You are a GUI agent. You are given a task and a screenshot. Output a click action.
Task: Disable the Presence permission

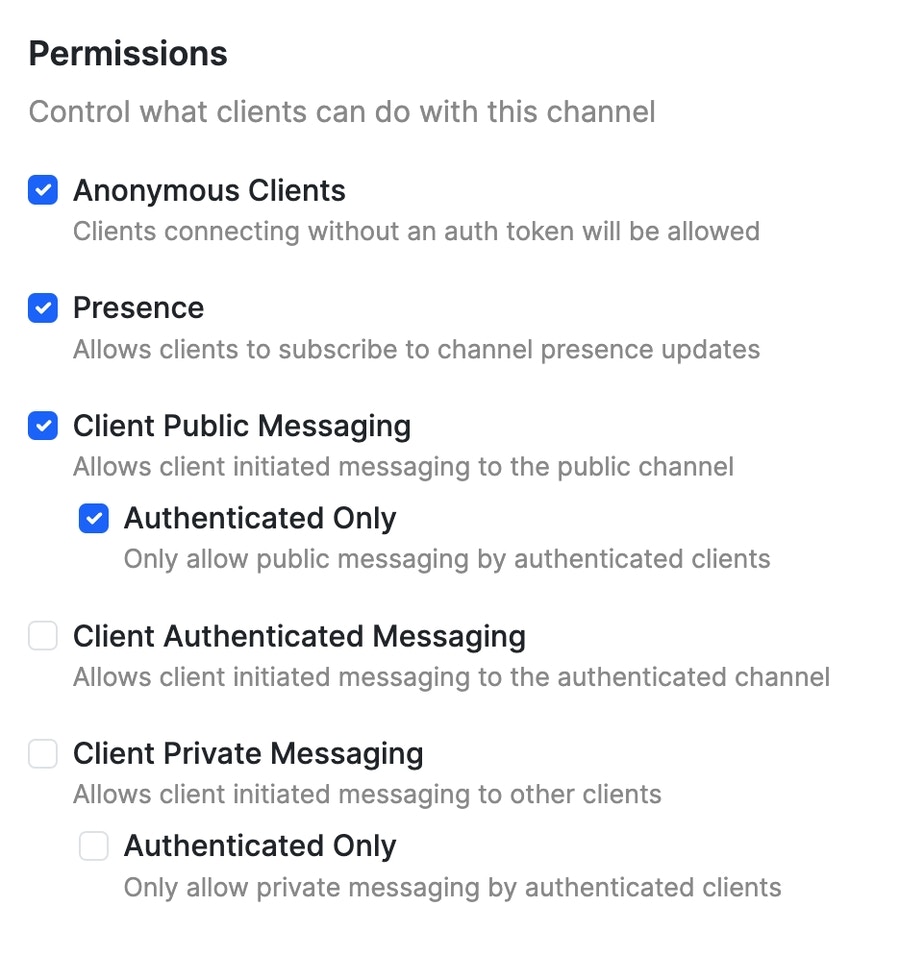[x=43, y=308]
